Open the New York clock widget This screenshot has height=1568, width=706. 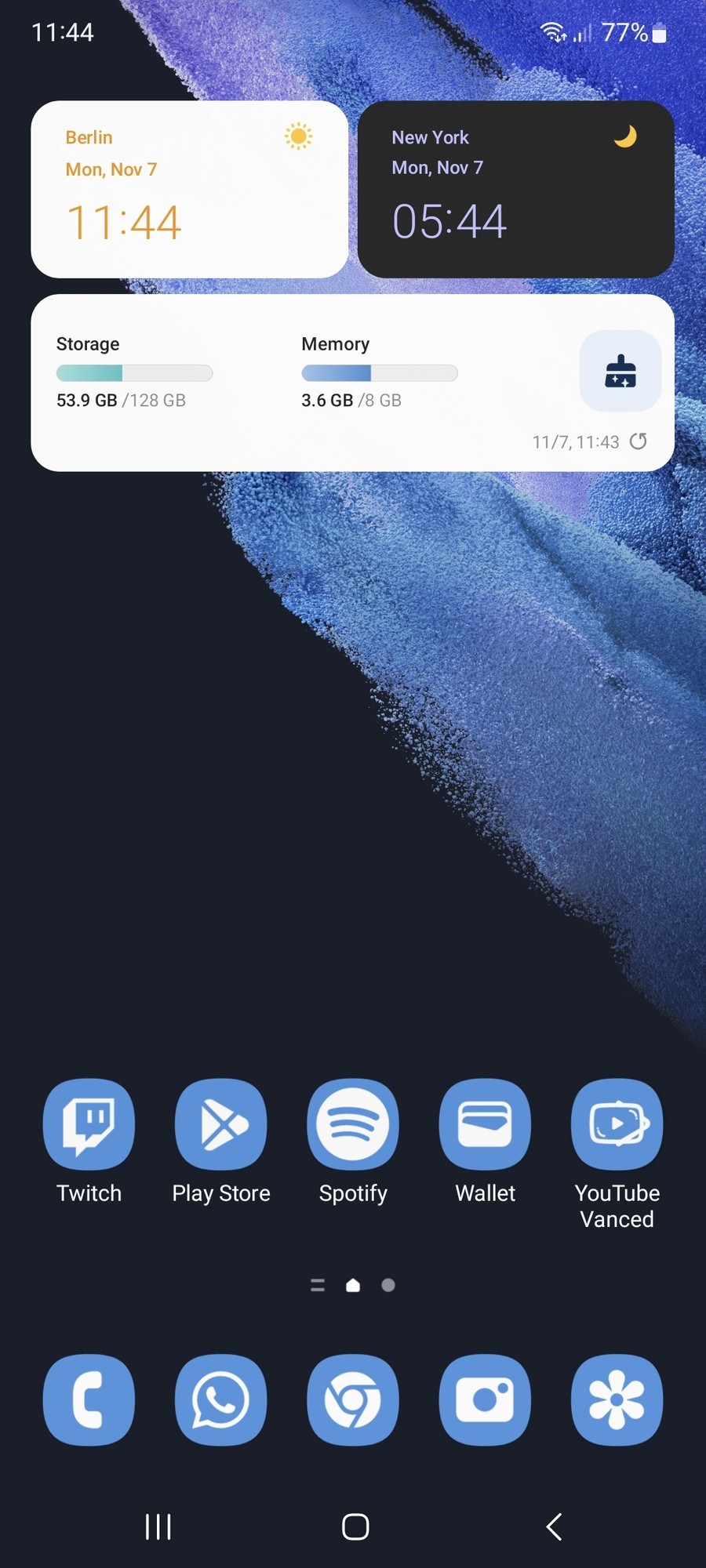point(515,189)
